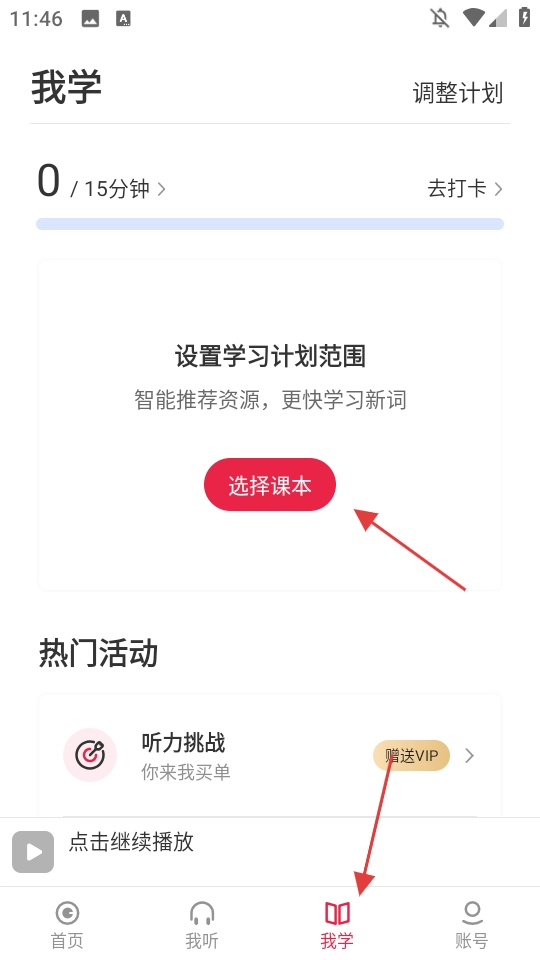Viewport: 540px width, 960px height.
Task: Tap the 赠送VIP badge
Action: point(411,756)
